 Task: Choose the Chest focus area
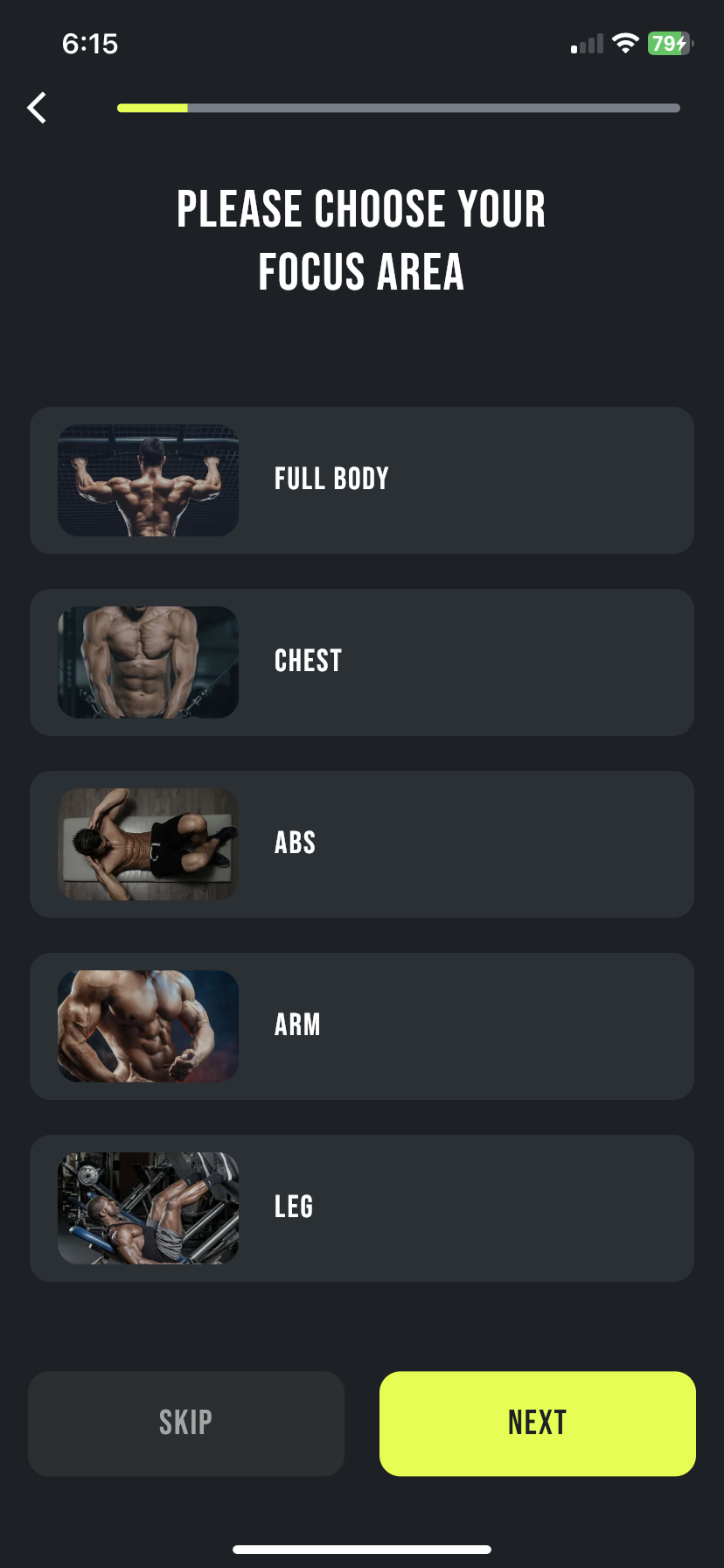tap(362, 662)
